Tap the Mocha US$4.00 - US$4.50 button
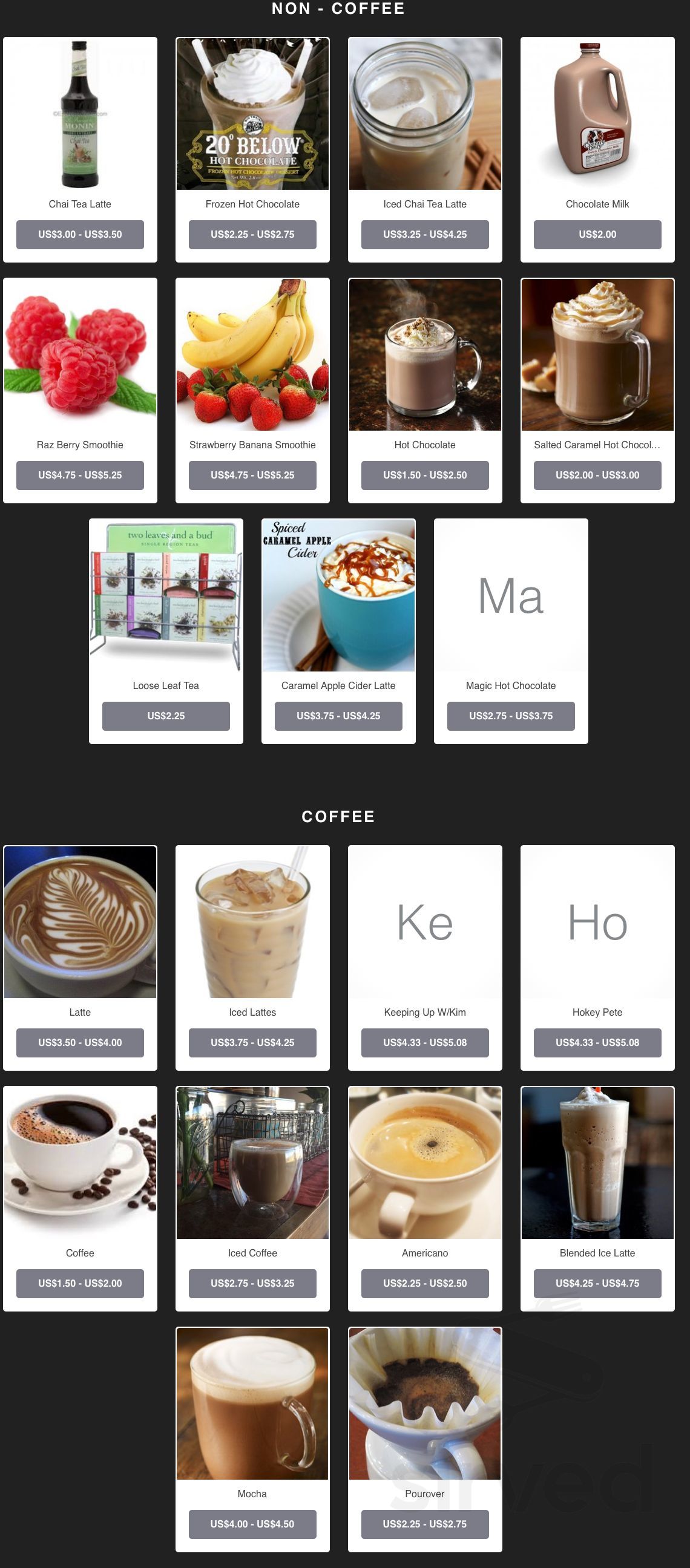690x1568 pixels. tap(252, 1524)
